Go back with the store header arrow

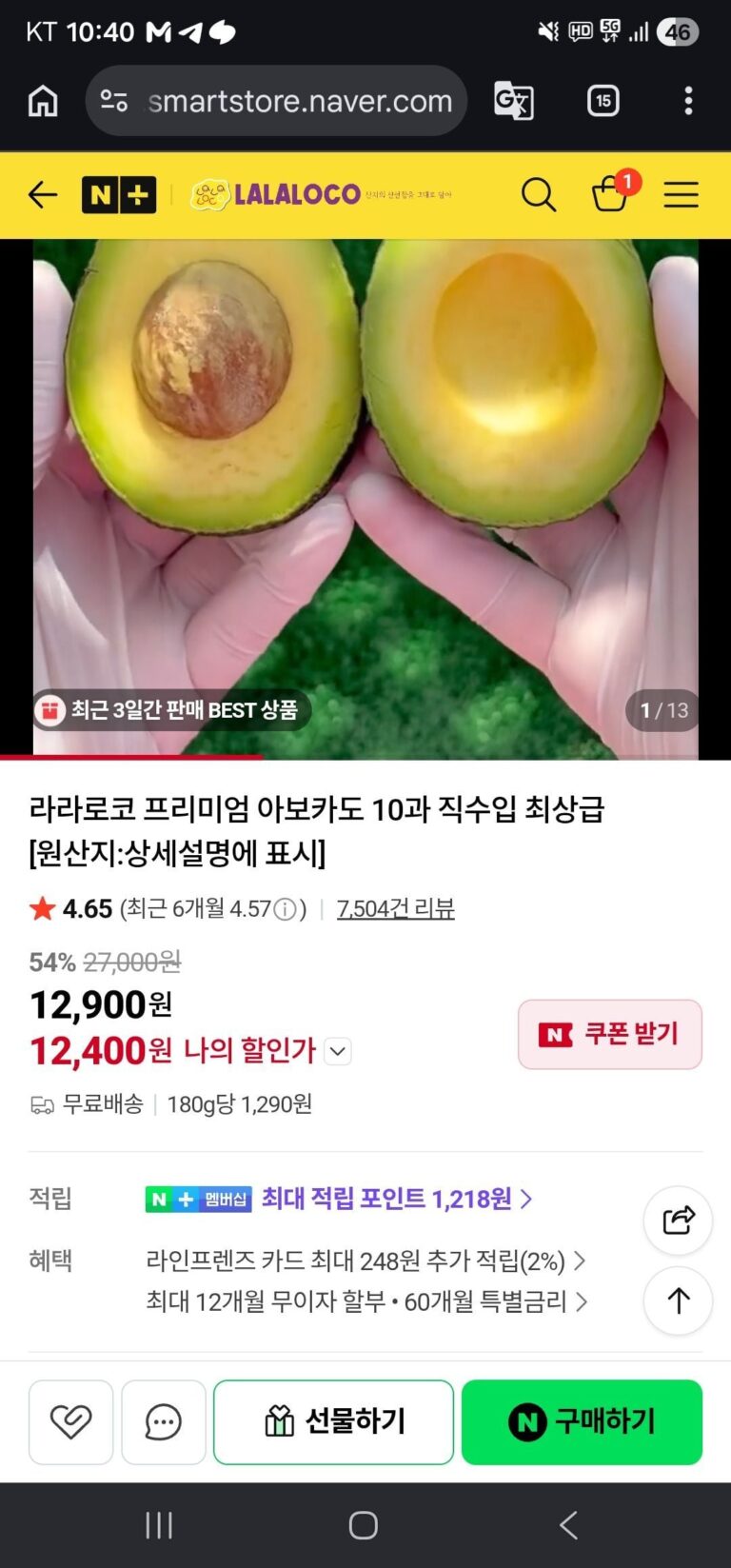click(x=43, y=195)
